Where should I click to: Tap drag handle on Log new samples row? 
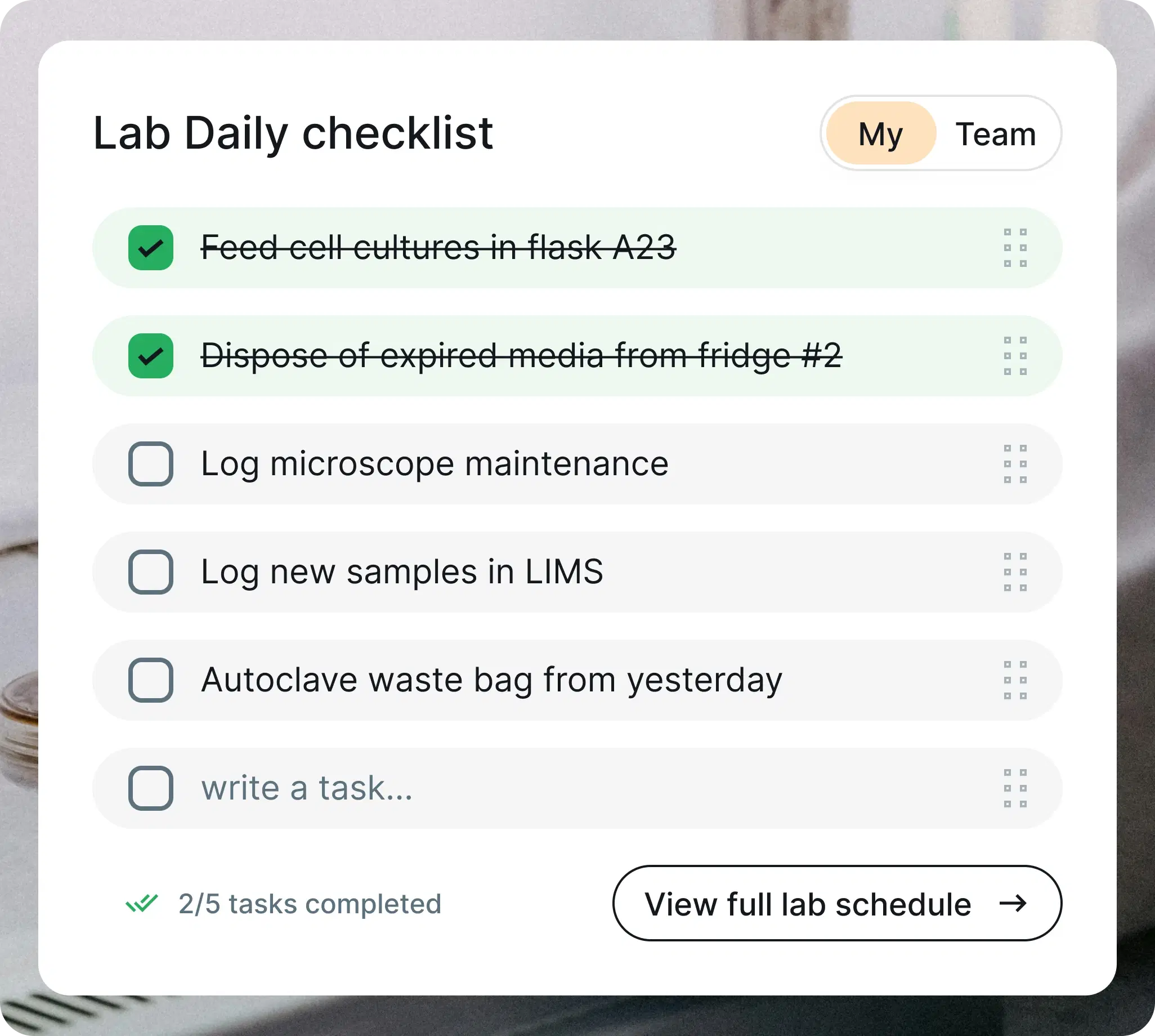pos(1015,572)
